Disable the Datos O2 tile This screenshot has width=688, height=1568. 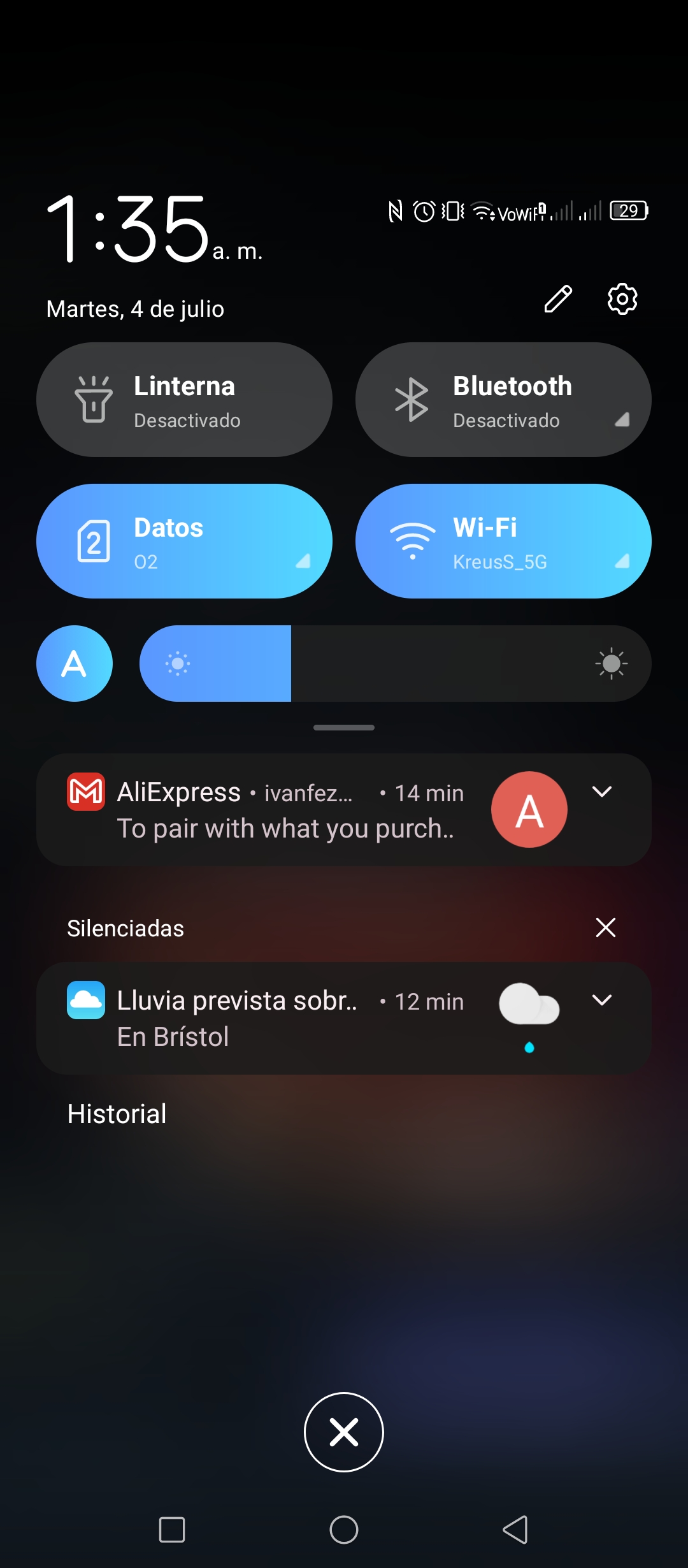pyautogui.click(x=184, y=541)
